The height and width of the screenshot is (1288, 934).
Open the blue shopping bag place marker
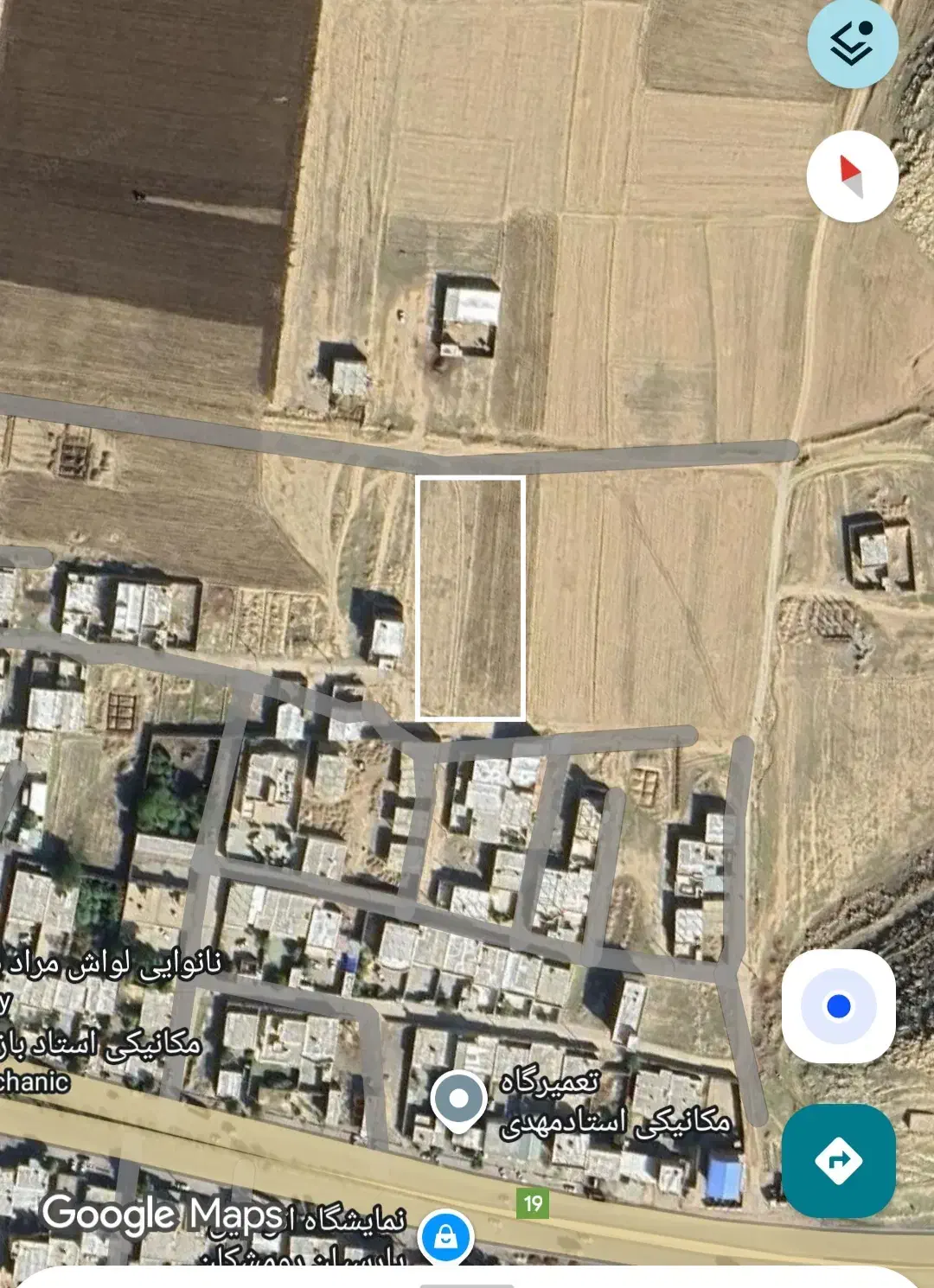(445, 1237)
